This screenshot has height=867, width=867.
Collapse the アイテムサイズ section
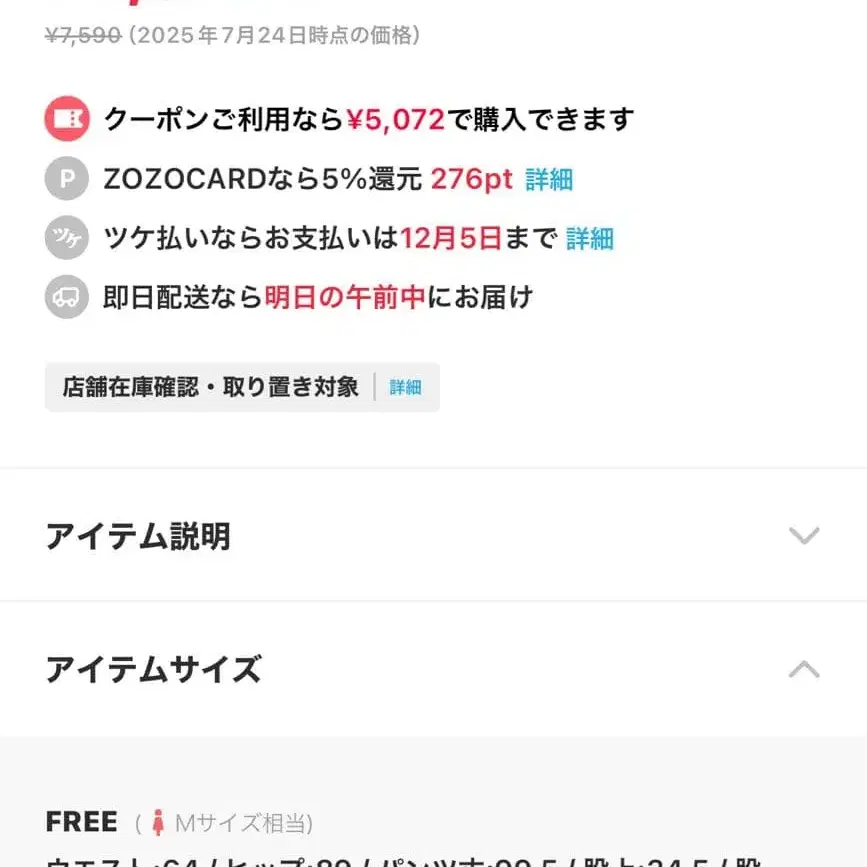(803, 669)
